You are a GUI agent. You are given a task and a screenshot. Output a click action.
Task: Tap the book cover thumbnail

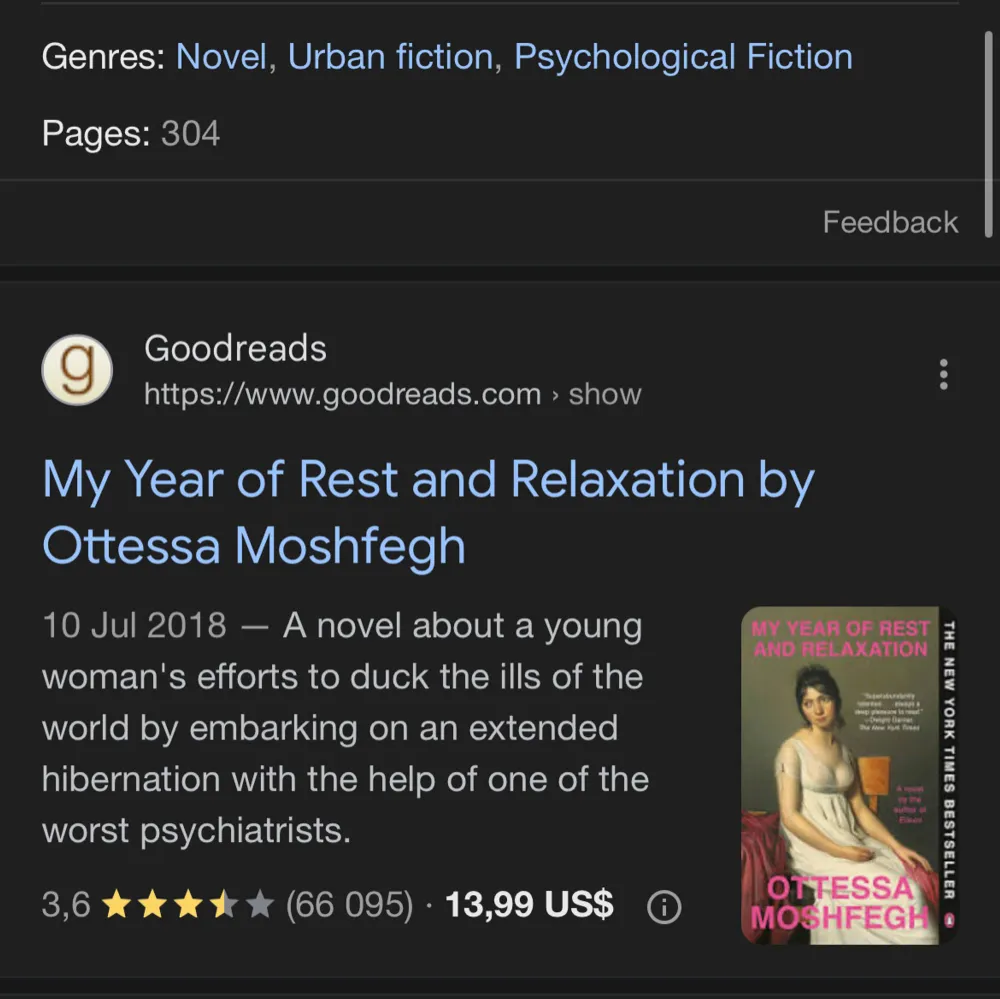coord(848,775)
